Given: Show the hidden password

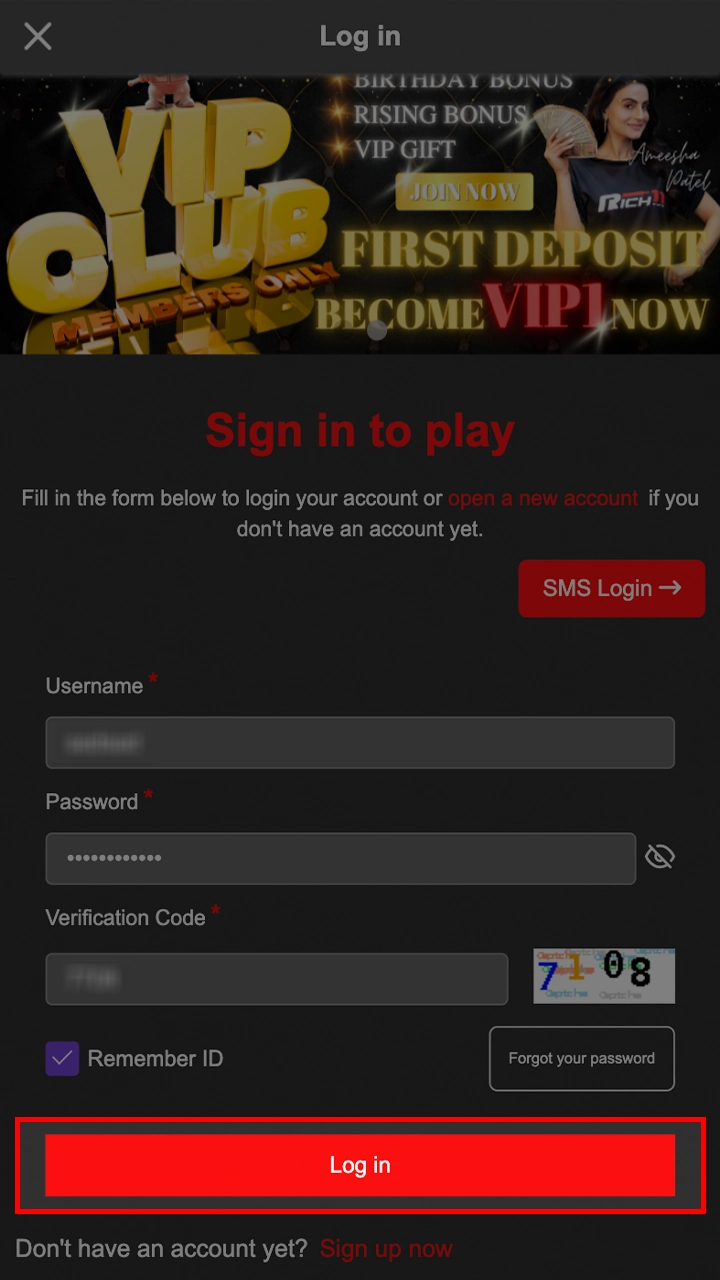Looking at the screenshot, I should 660,857.
